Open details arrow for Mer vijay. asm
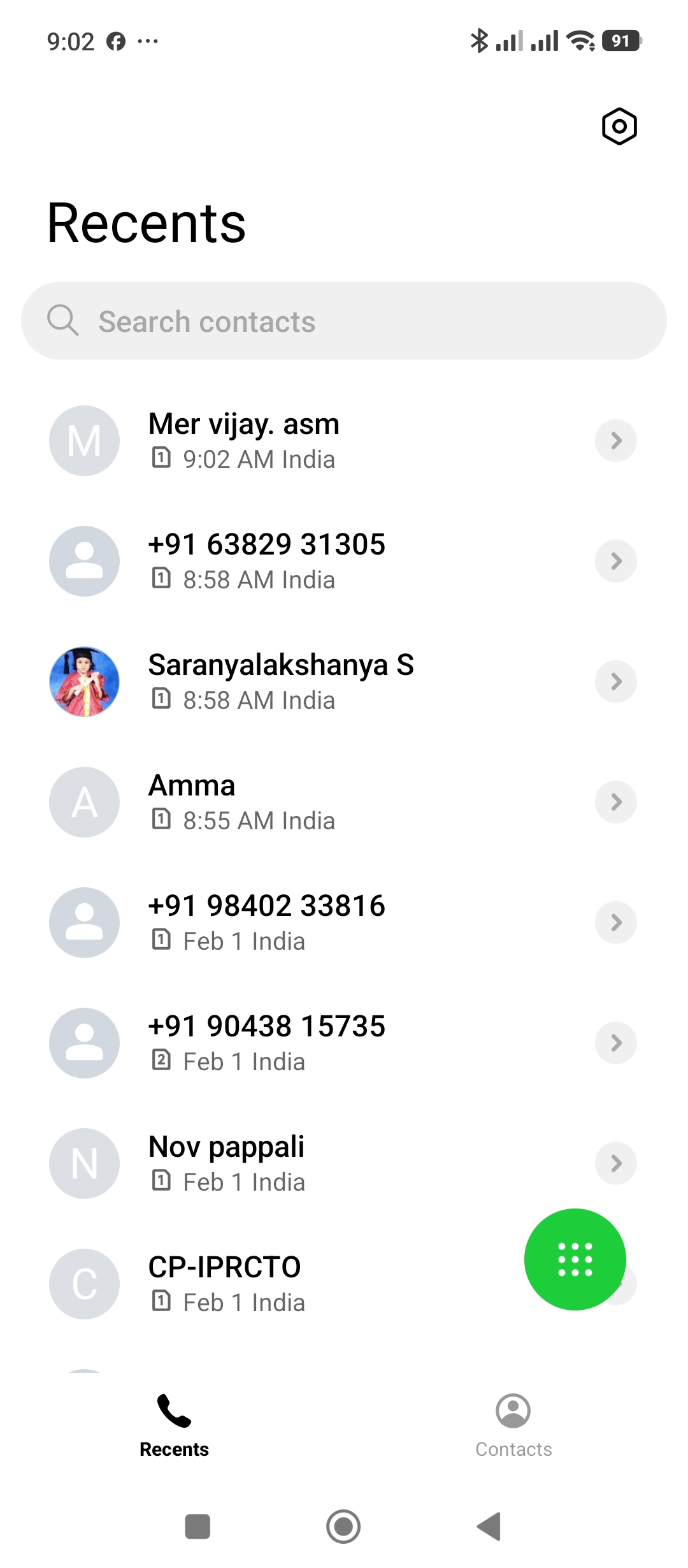This screenshot has height=1568, width=688. 615,440
